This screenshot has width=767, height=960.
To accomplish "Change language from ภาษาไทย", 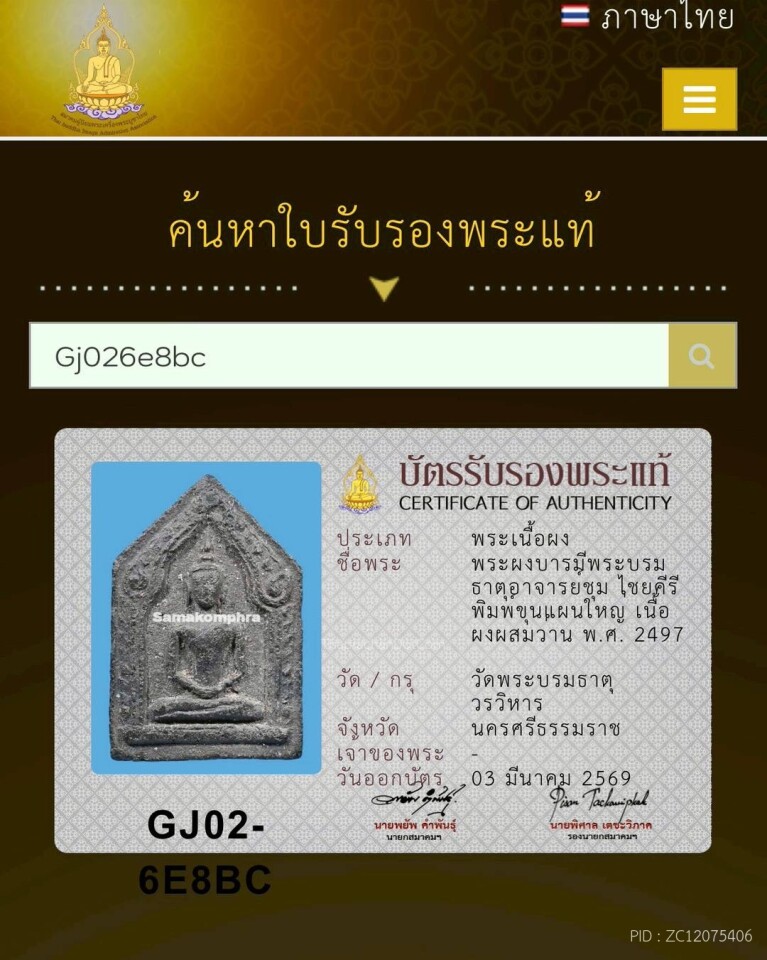I will pos(648,17).
